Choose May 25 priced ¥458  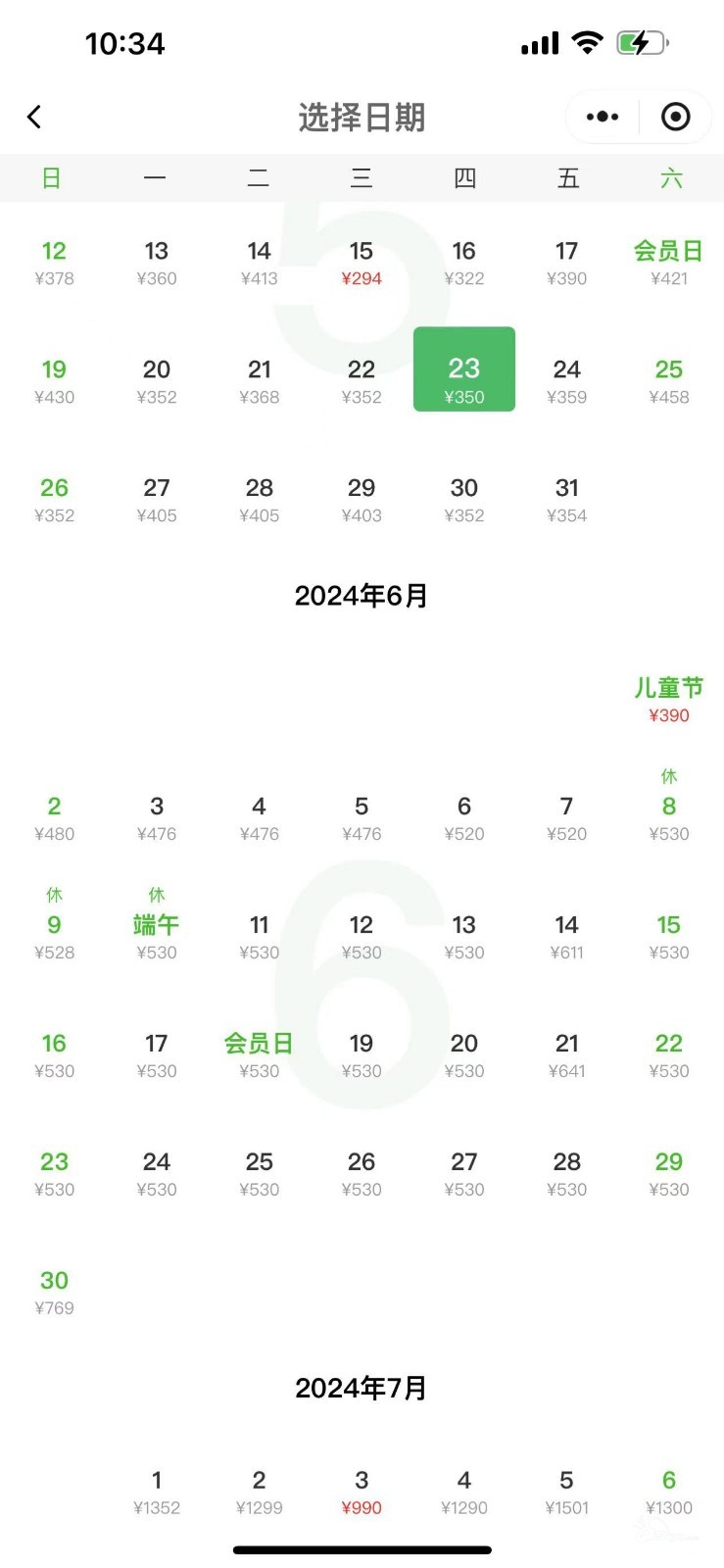[x=669, y=382]
